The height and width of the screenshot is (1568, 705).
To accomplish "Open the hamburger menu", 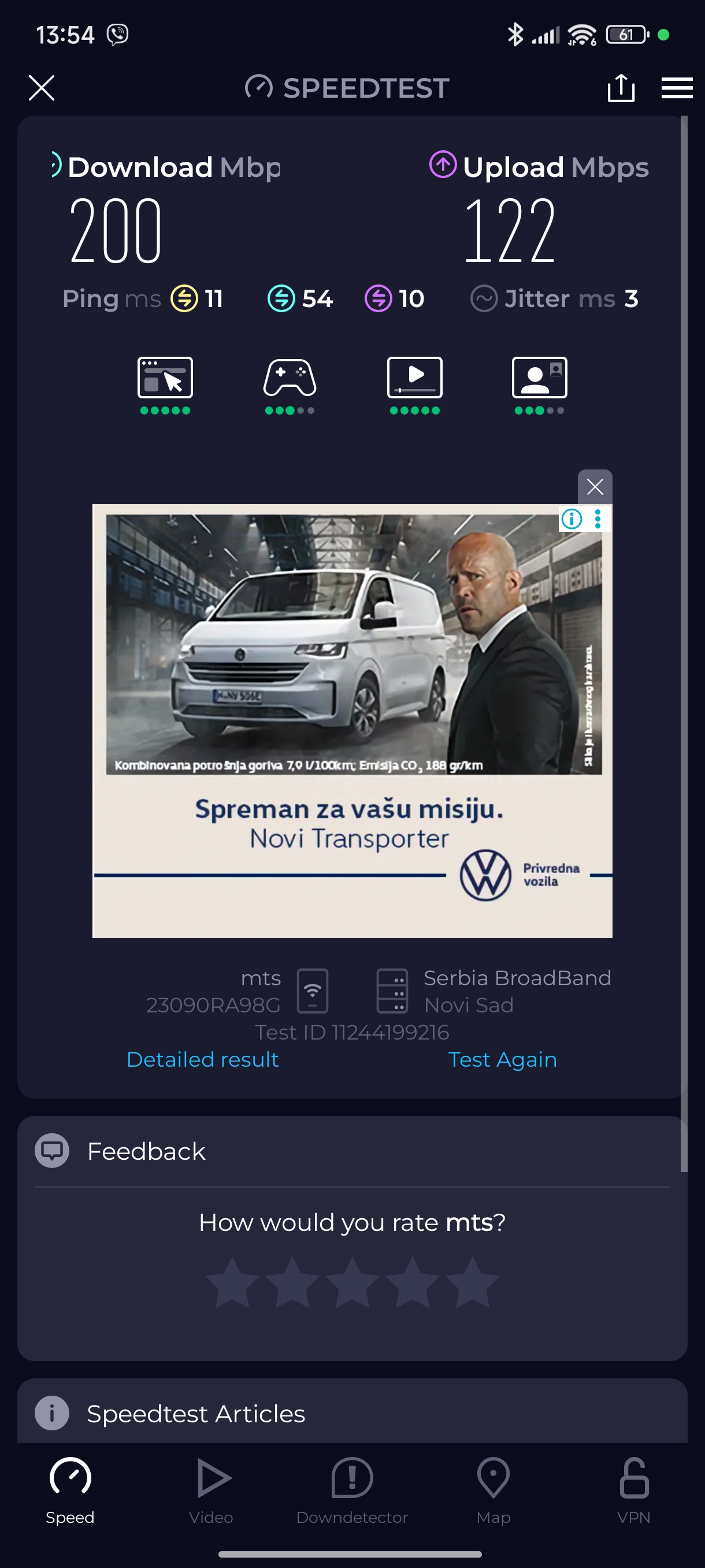I will click(x=677, y=88).
